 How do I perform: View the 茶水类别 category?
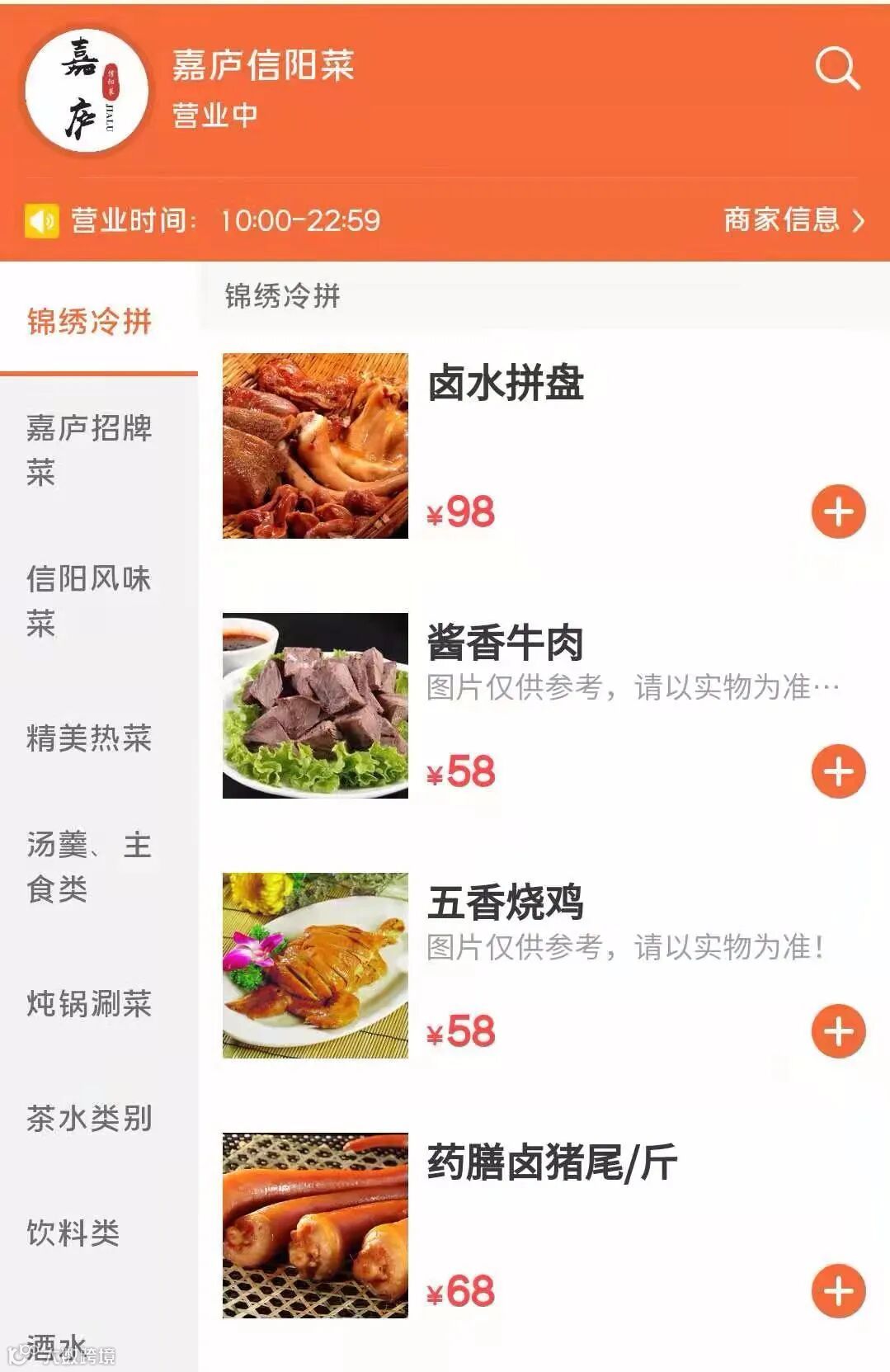click(89, 1119)
